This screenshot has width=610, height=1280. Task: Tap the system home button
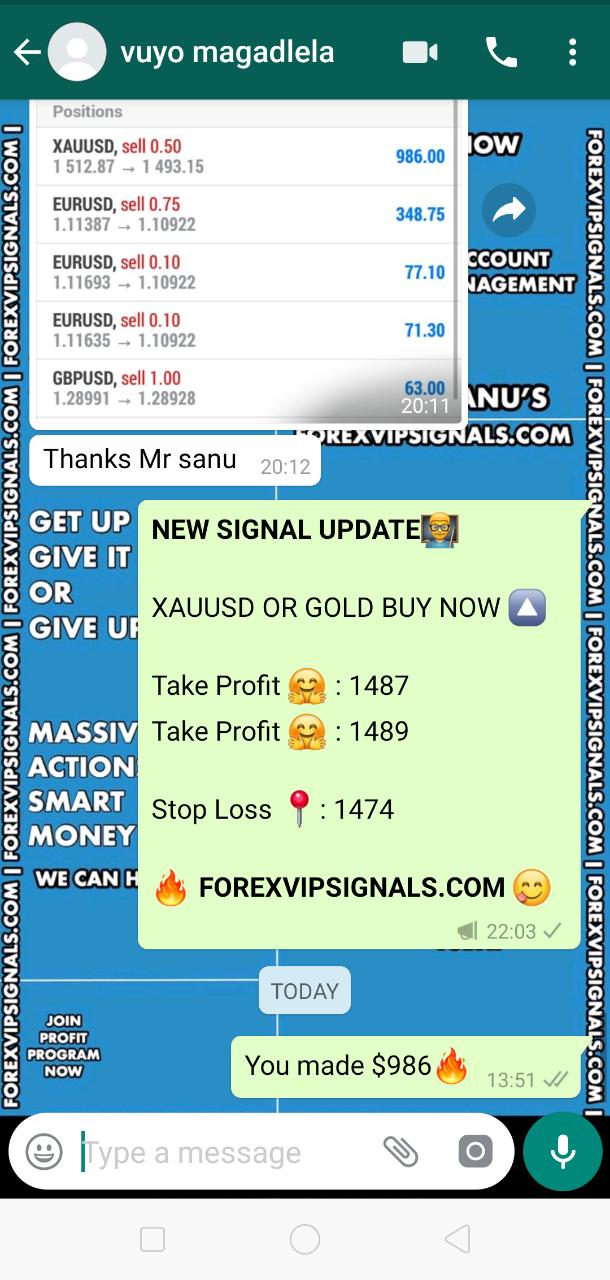(x=304, y=1240)
